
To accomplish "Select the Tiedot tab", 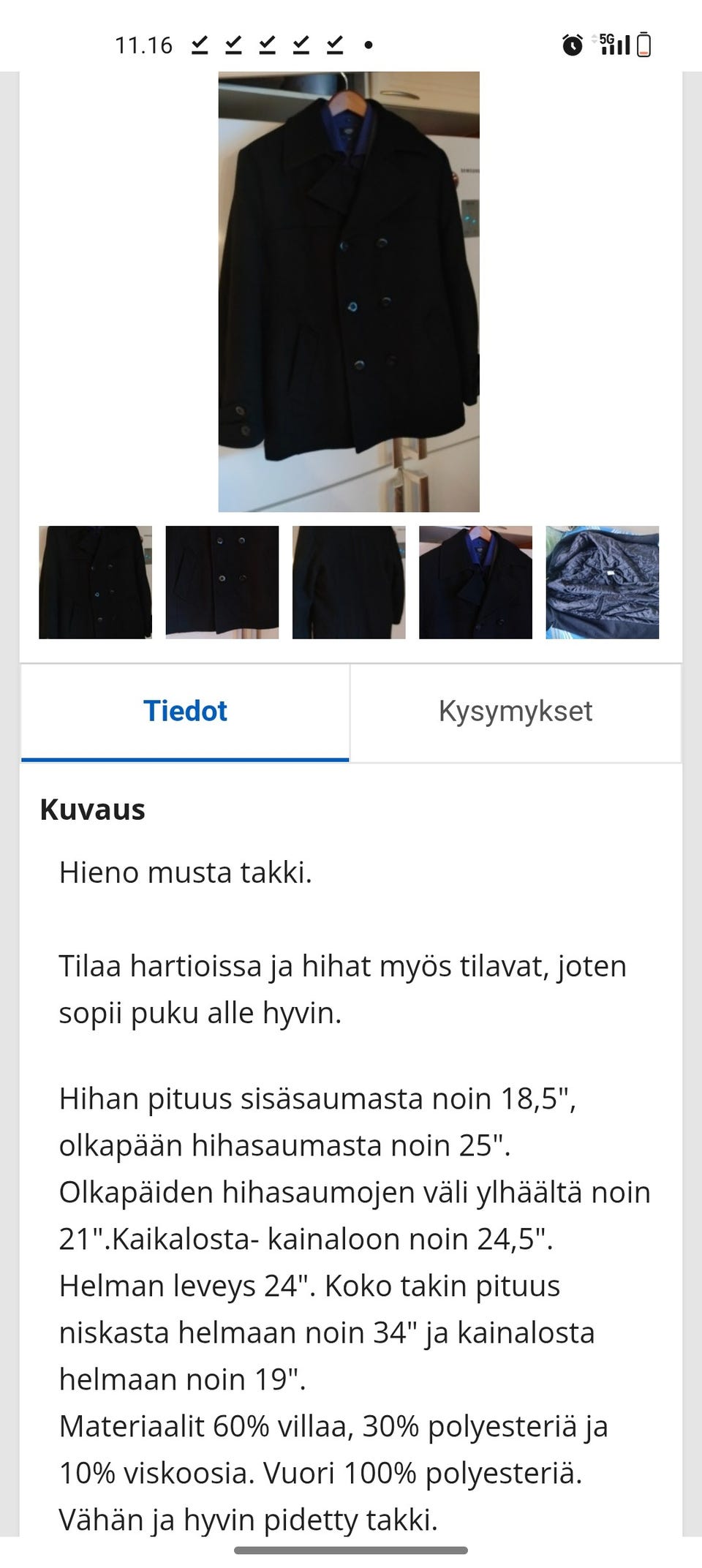I will coord(185,711).
